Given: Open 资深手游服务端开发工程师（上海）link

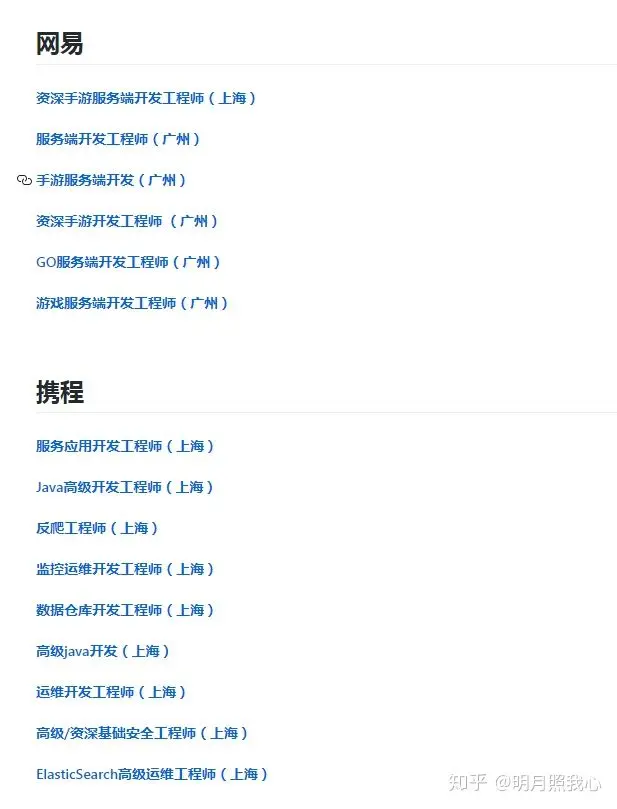Looking at the screenshot, I should click(x=146, y=98).
